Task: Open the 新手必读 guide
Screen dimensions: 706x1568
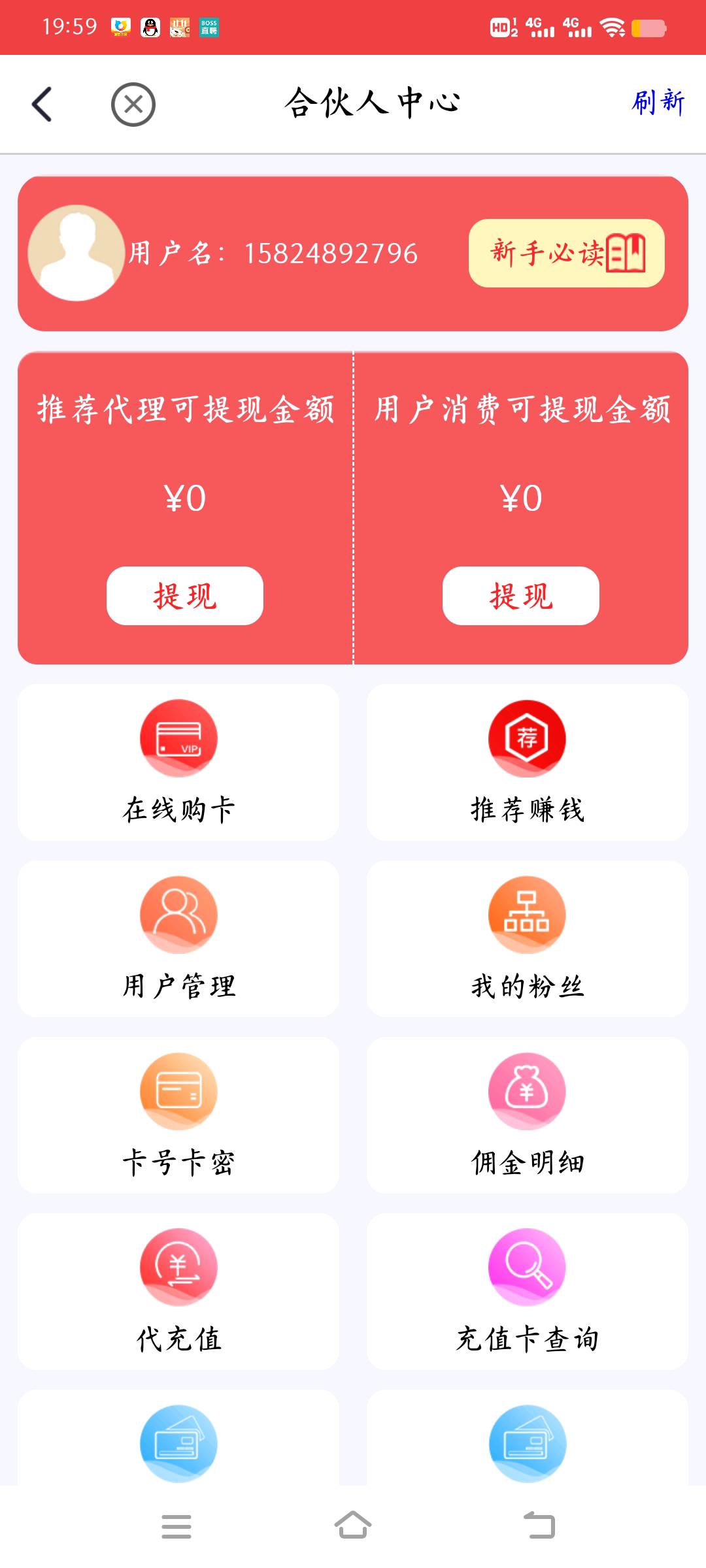Action: (x=567, y=253)
